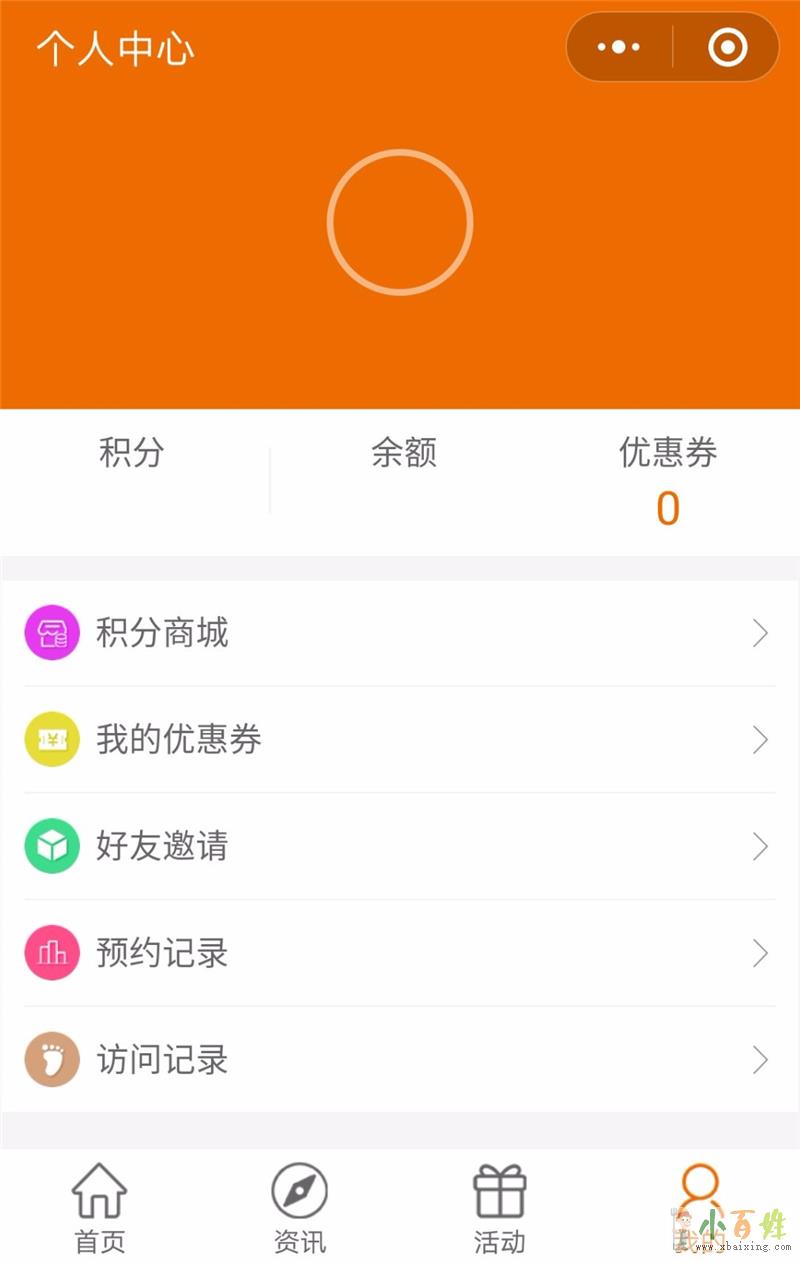Close the mini program with the circle button
Screen dimensions: 800x1265
pos(727,47)
